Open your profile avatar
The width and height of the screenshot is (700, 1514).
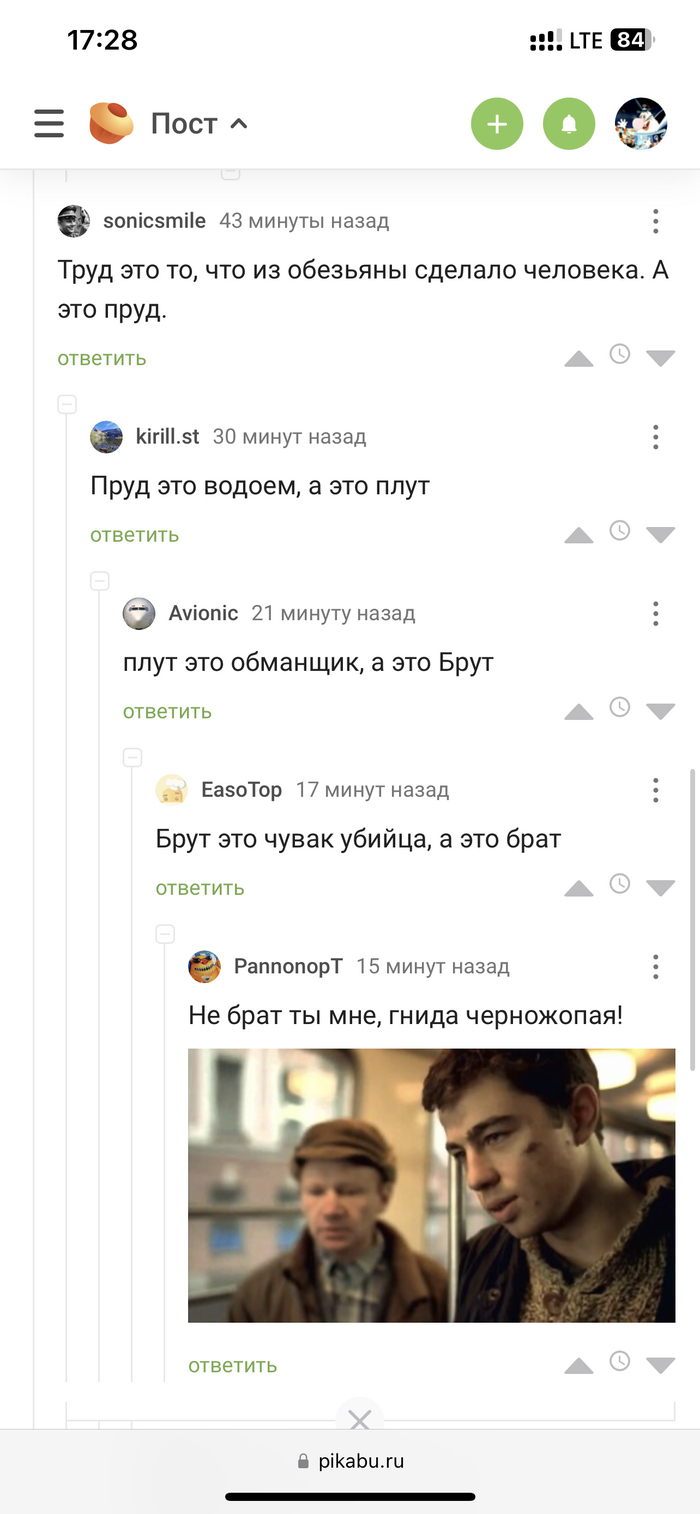coord(640,124)
